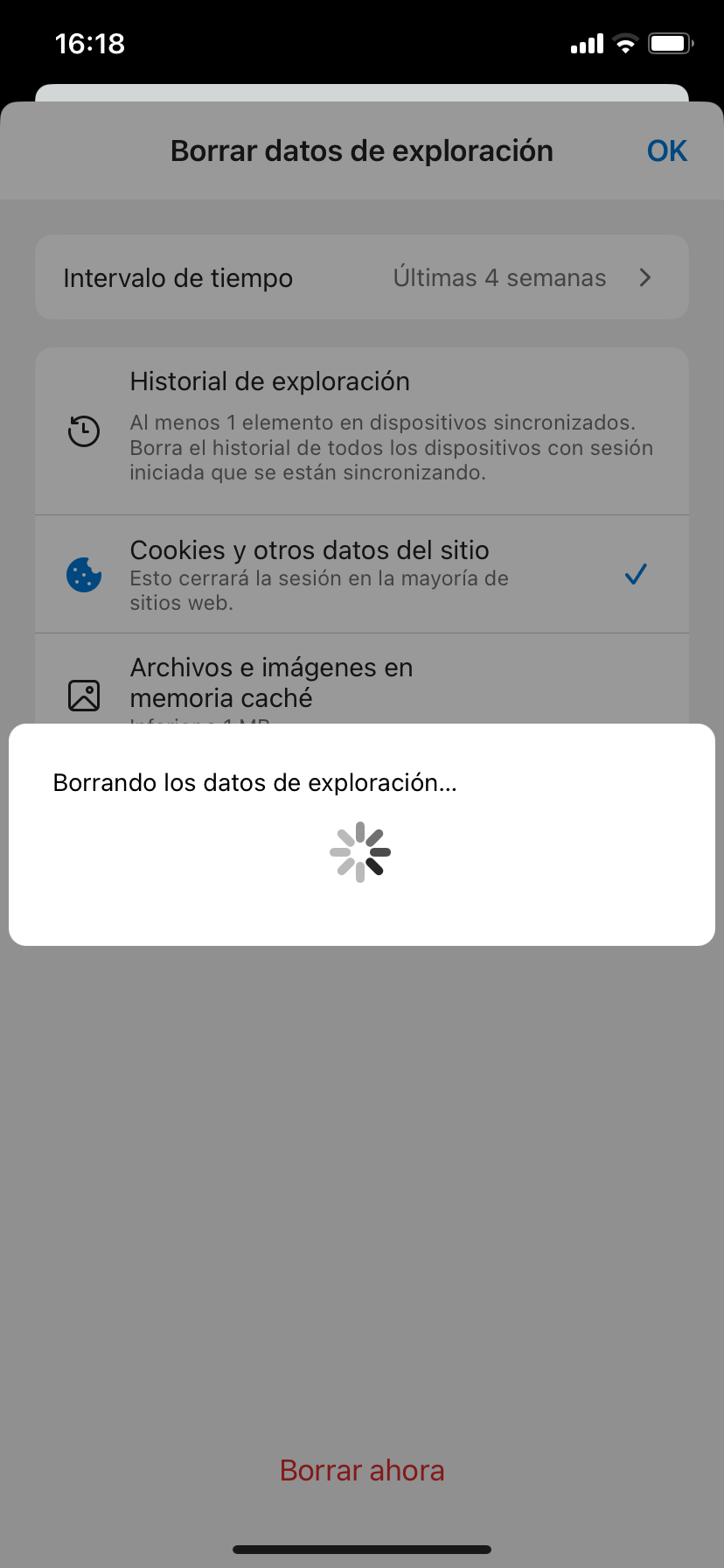
Task: Tap Borrar ahora to clear data
Action: (362, 1470)
